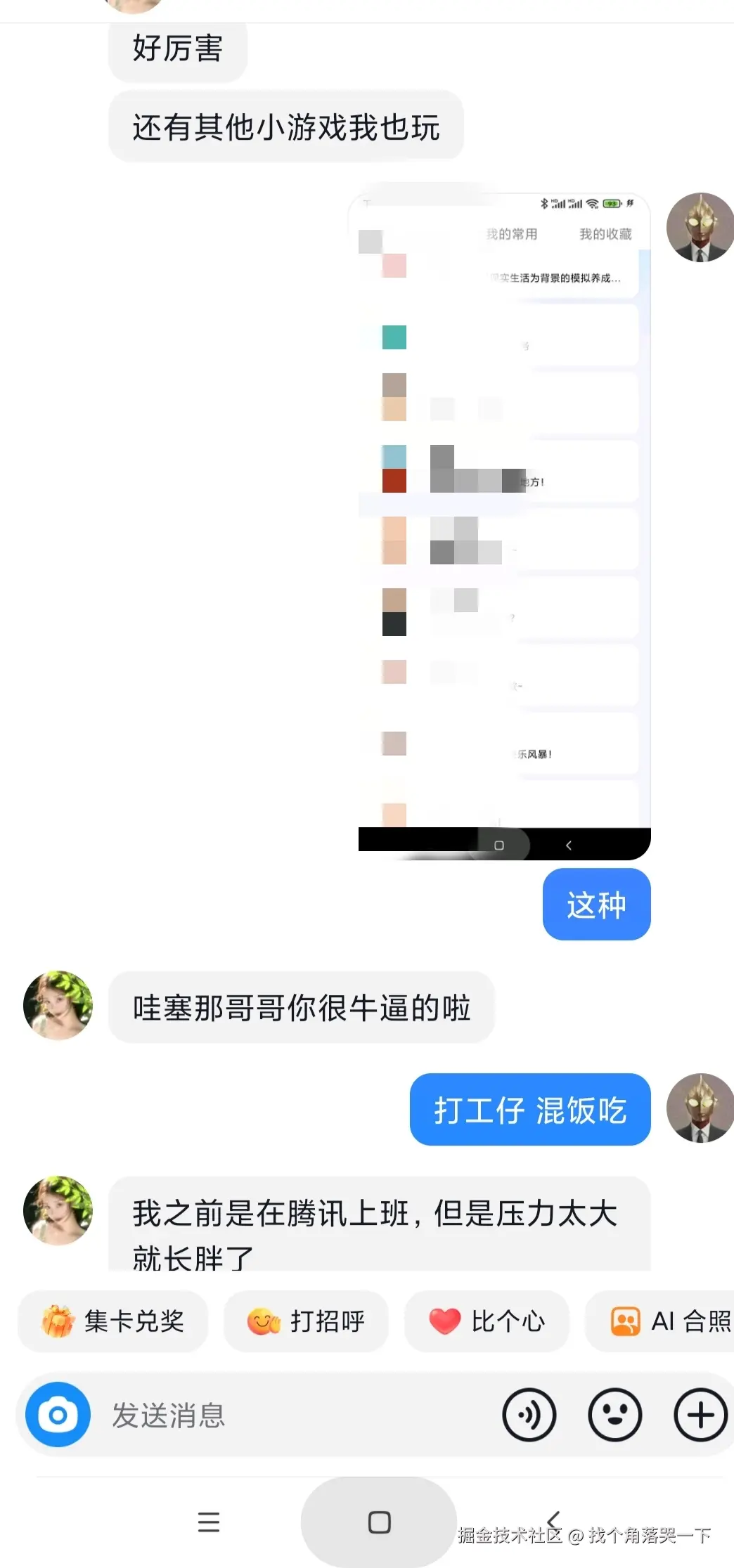Open the camera button in message bar

58,1414
